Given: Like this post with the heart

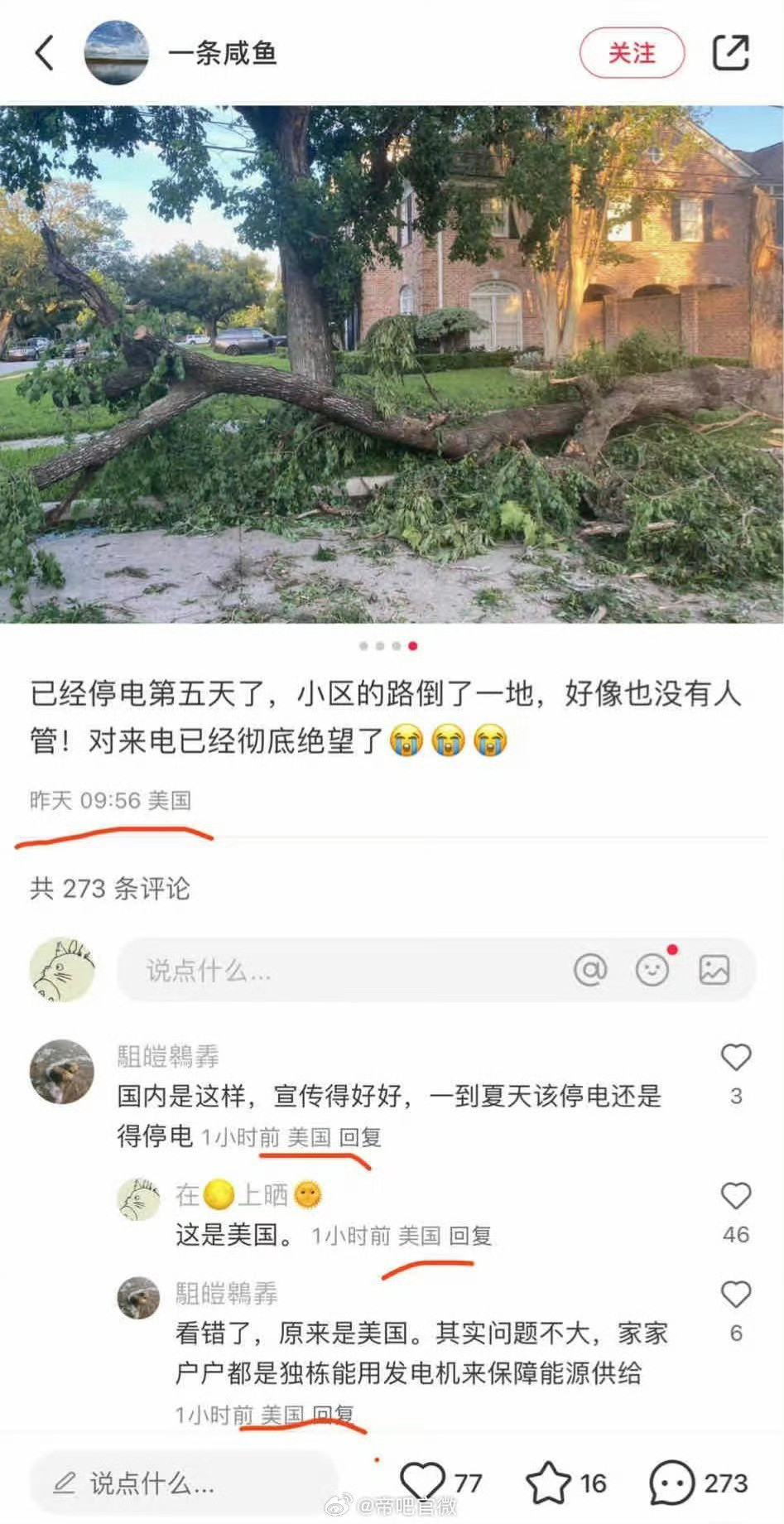Looking at the screenshot, I should click(422, 1482).
